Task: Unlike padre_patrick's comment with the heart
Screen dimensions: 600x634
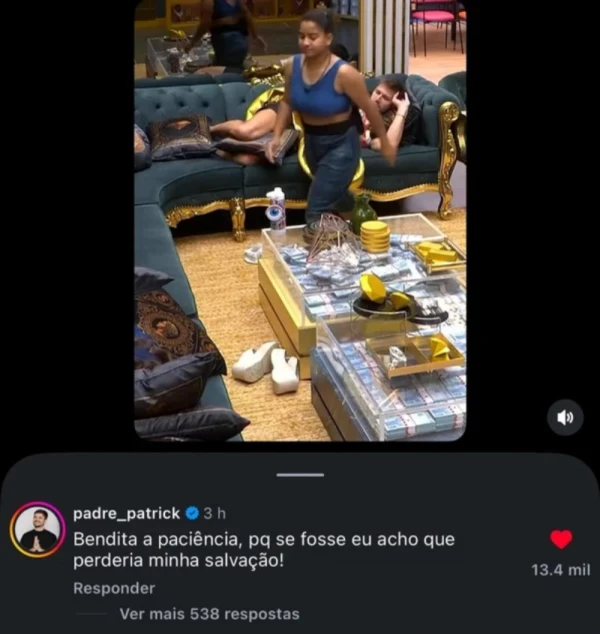Action: (x=561, y=540)
